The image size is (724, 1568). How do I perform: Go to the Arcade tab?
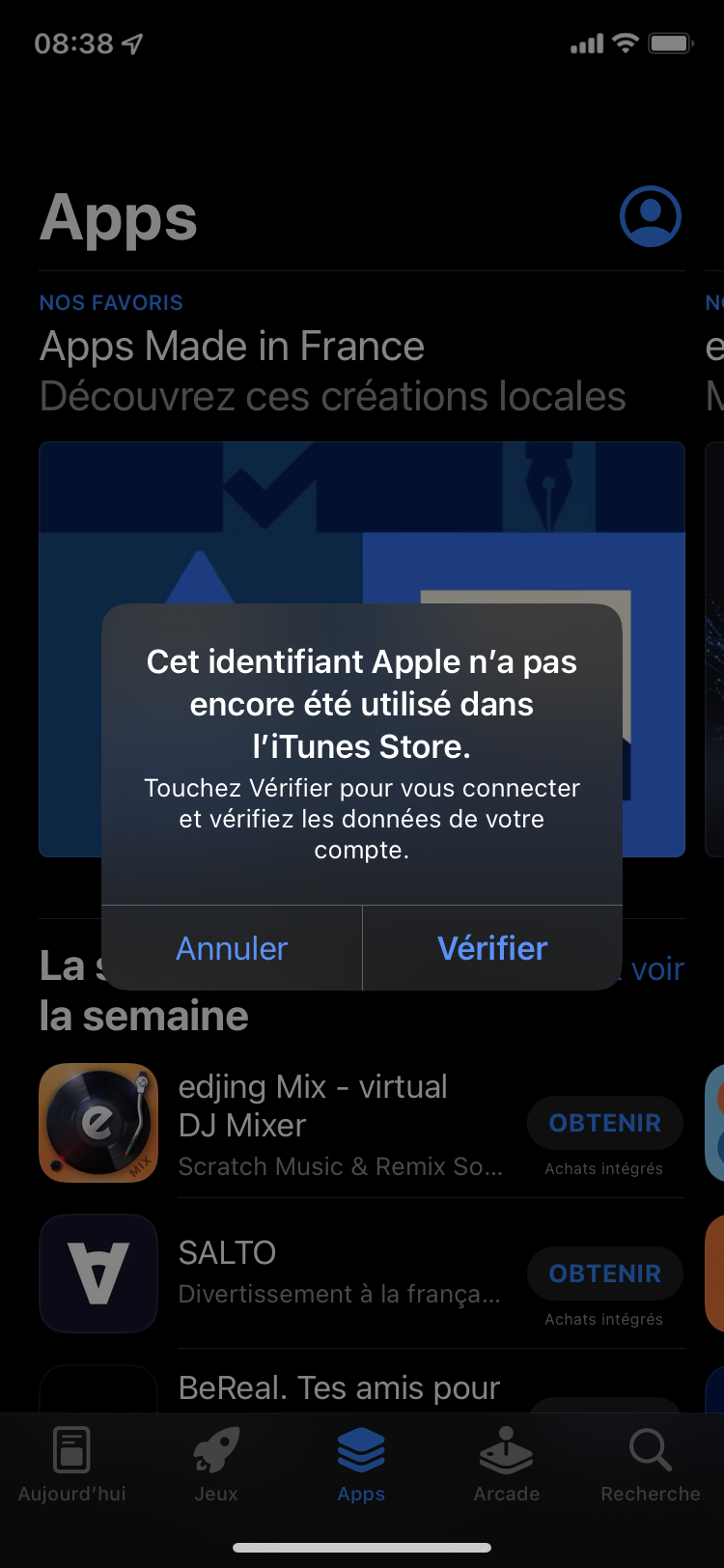(507, 1464)
